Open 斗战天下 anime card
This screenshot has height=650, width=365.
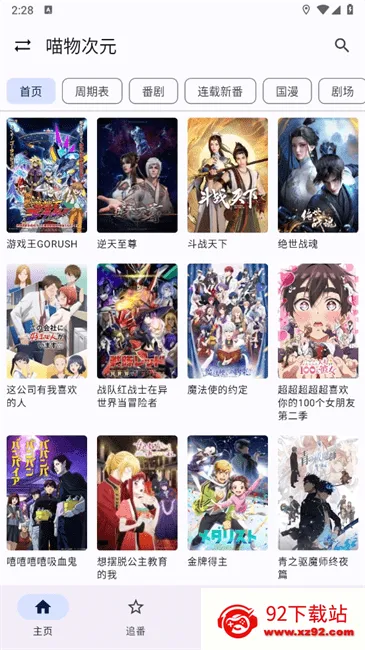coord(228,184)
